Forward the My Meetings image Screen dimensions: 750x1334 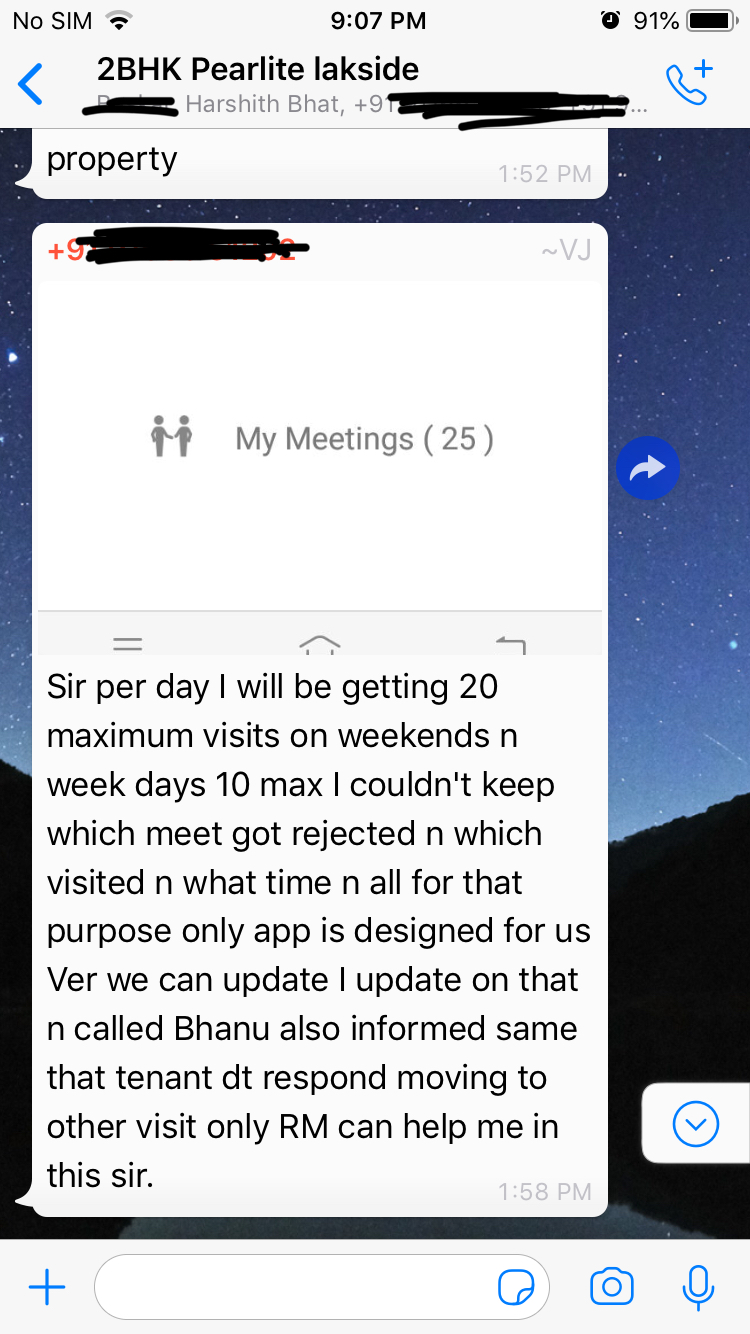[x=648, y=467]
